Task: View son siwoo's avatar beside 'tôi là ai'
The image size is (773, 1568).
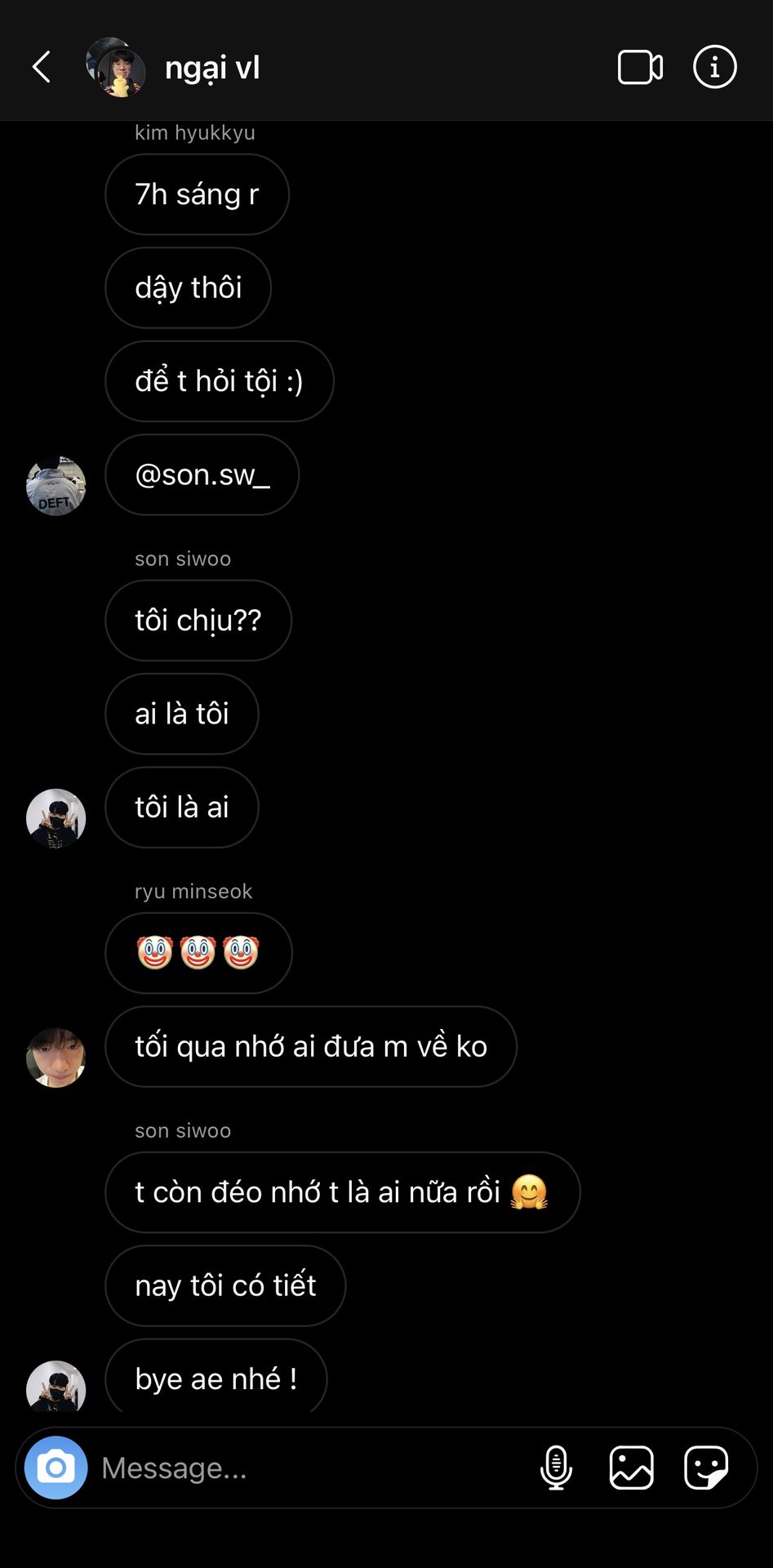Action: click(x=56, y=818)
